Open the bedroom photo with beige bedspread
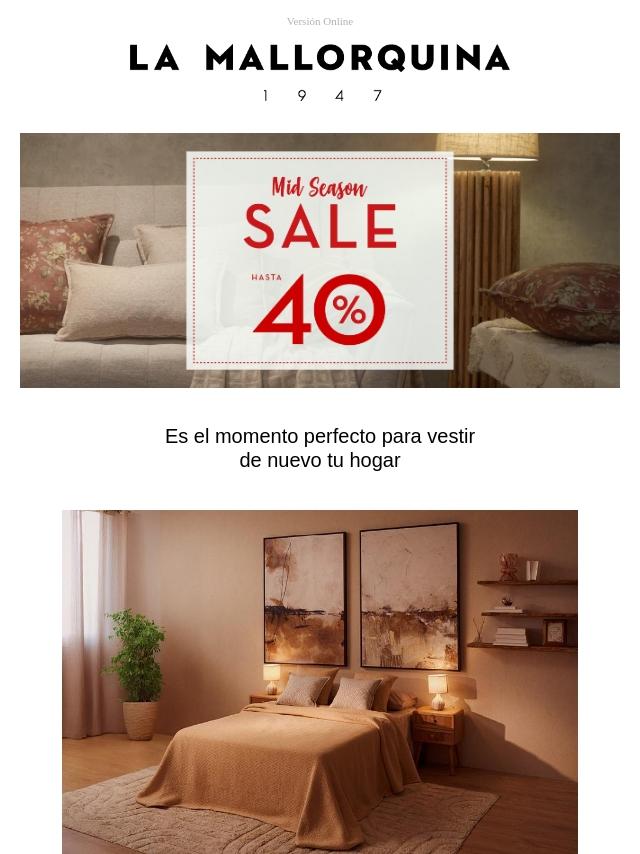Viewport: 640px width, 854px height. click(x=320, y=682)
